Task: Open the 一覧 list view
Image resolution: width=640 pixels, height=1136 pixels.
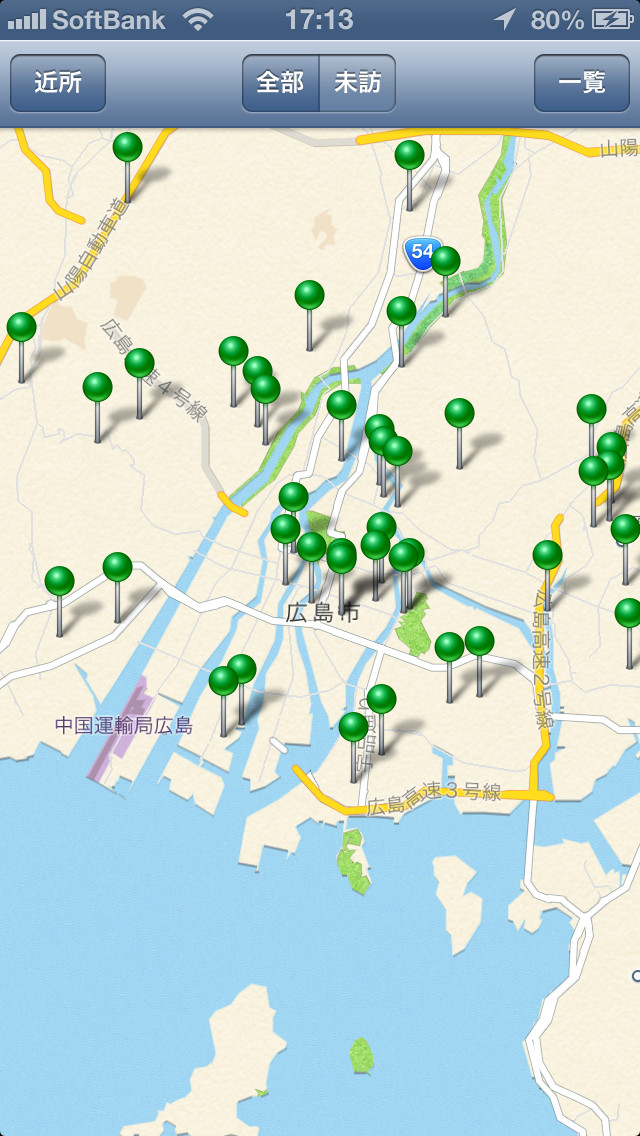Action: coord(581,83)
